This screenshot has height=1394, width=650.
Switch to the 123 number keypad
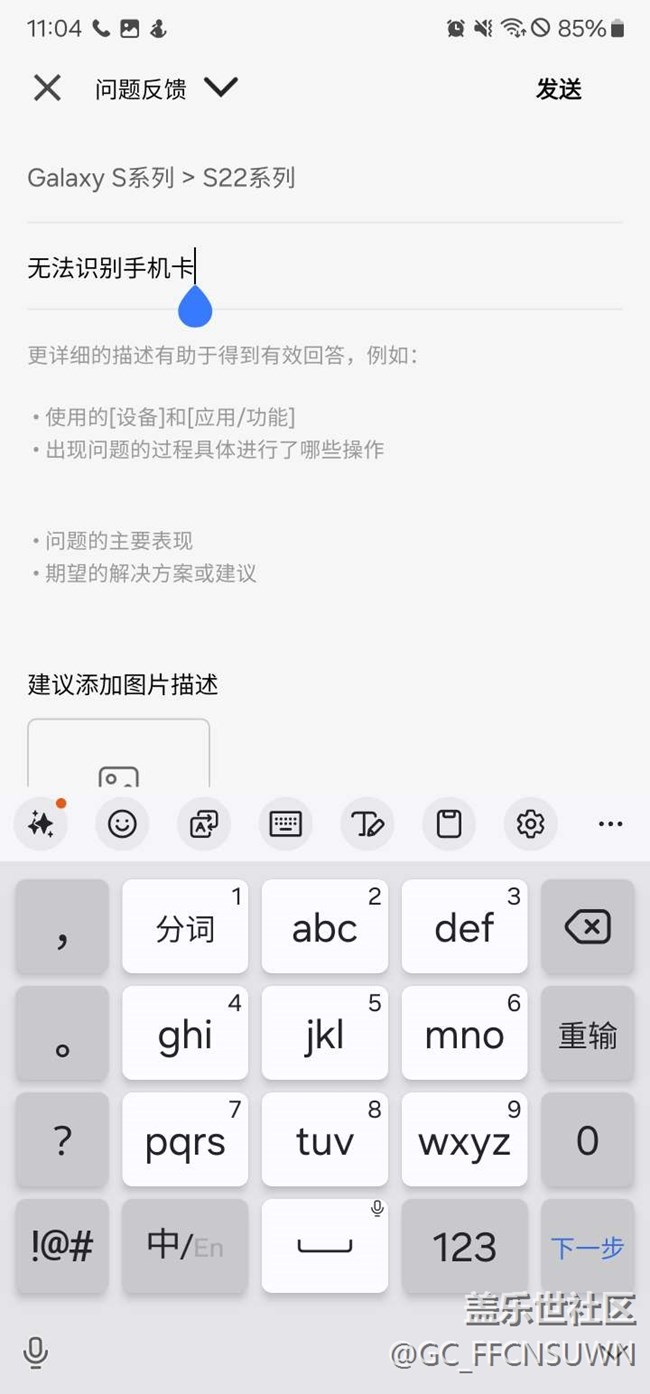464,1246
